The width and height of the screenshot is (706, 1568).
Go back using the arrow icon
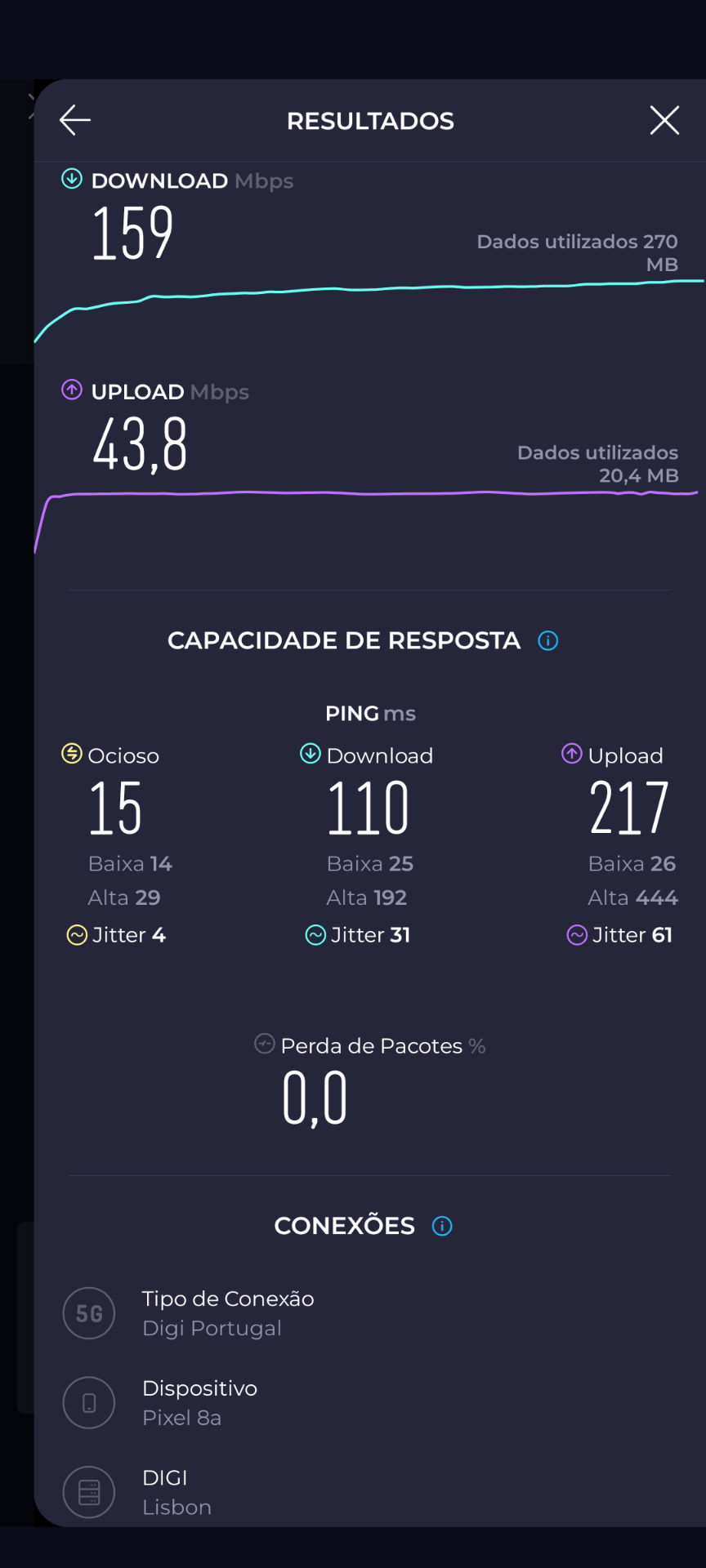75,120
